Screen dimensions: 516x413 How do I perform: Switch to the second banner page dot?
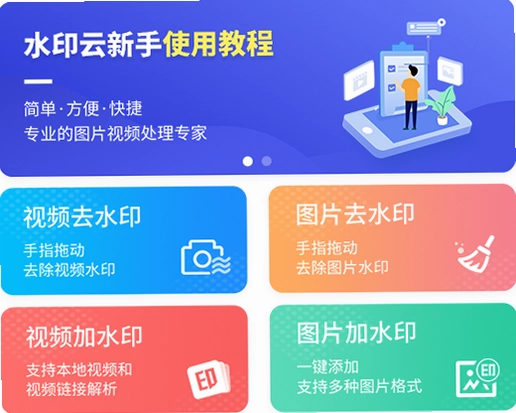(x=266, y=161)
